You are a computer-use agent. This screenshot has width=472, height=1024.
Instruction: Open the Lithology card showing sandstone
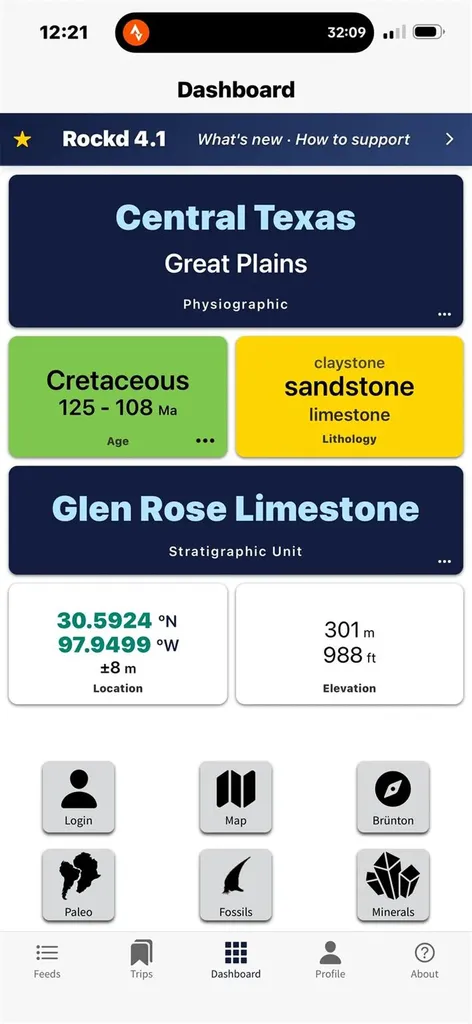(x=349, y=396)
